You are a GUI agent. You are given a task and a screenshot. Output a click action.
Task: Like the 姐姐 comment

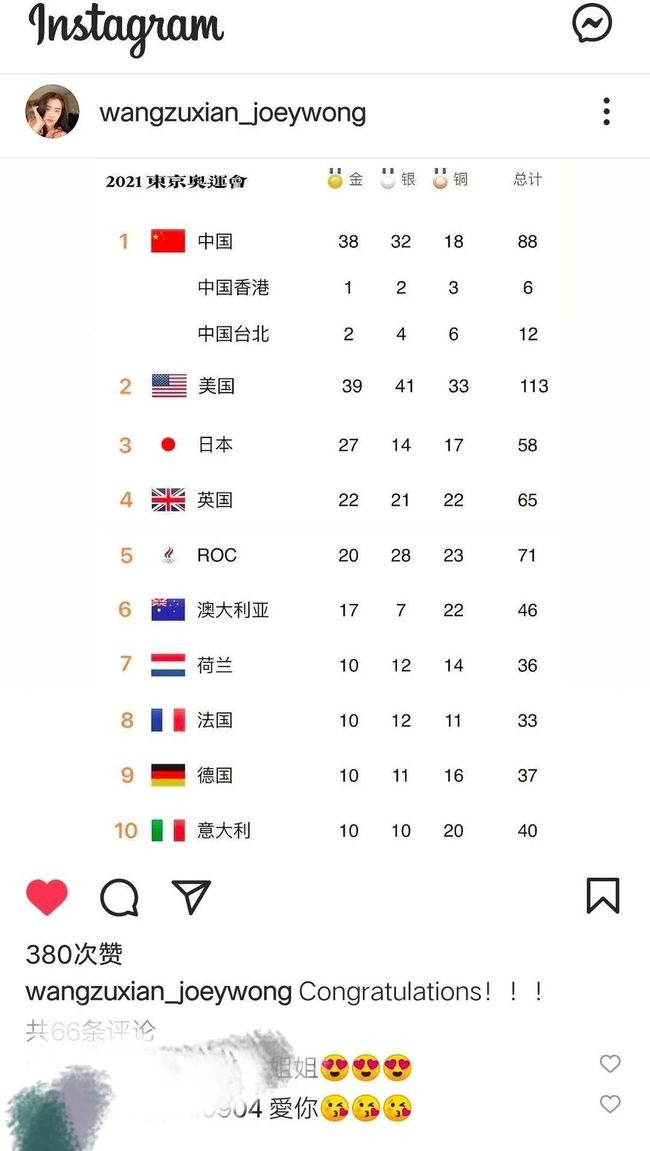pos(610,1064)
